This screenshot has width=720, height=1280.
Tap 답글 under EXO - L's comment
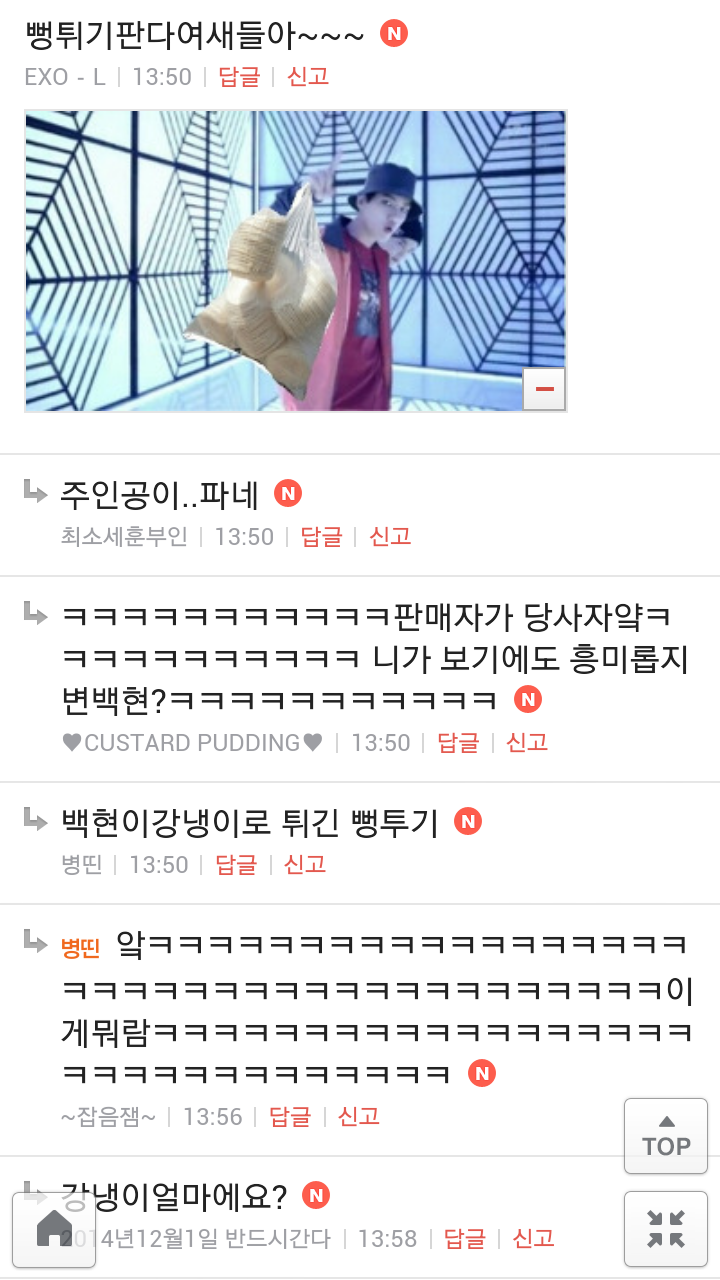click(239, 77)
